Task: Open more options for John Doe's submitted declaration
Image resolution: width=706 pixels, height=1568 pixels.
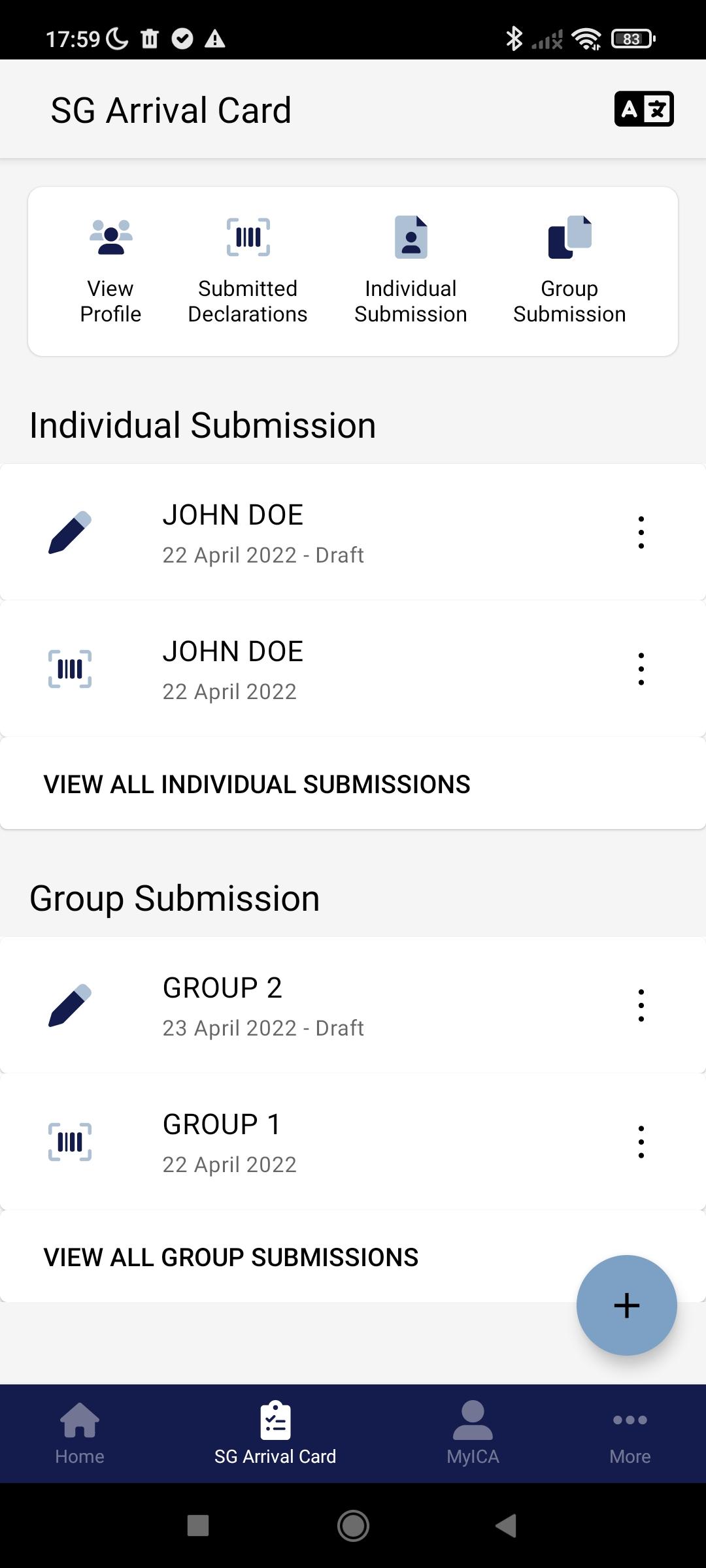Action: tap(641, 669)
